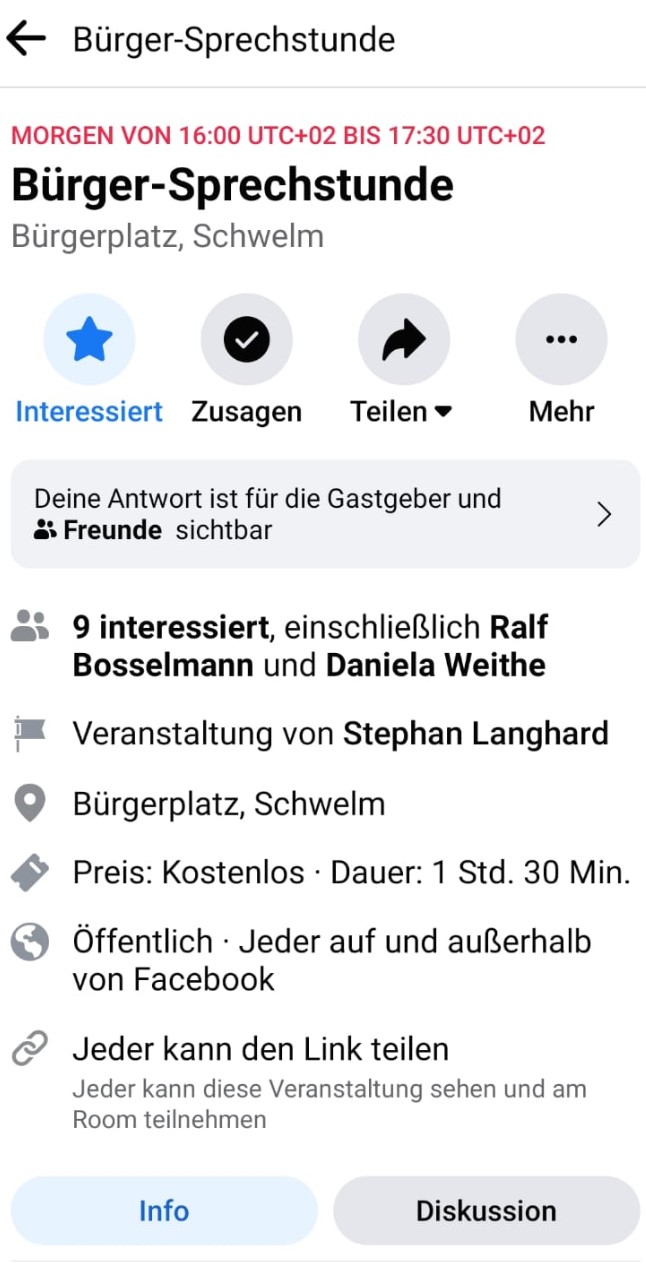Open the response visibility settings banner
The height and width of the screenshot is (1272, 646).
tap(325, 514)
